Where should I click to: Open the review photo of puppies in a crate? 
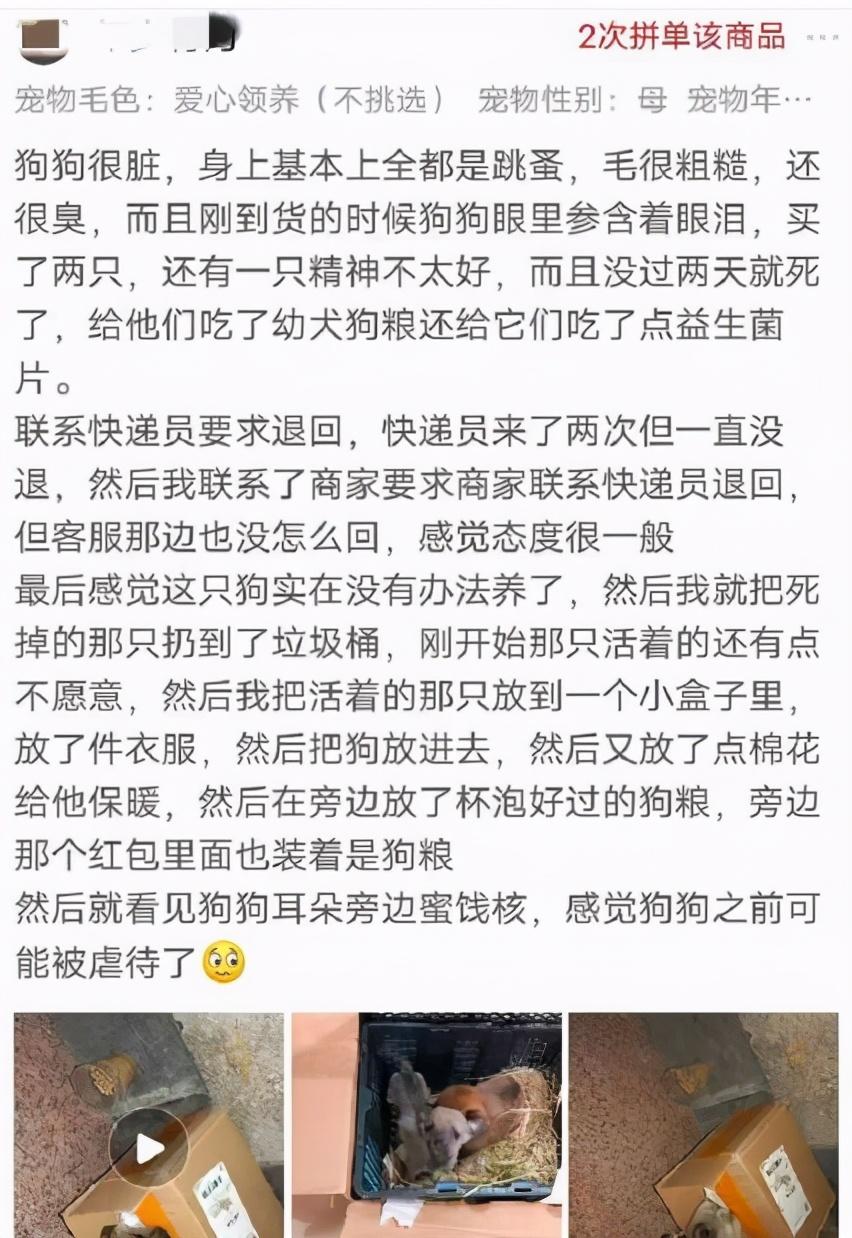pyautogui.click(x=426, y=1125)
